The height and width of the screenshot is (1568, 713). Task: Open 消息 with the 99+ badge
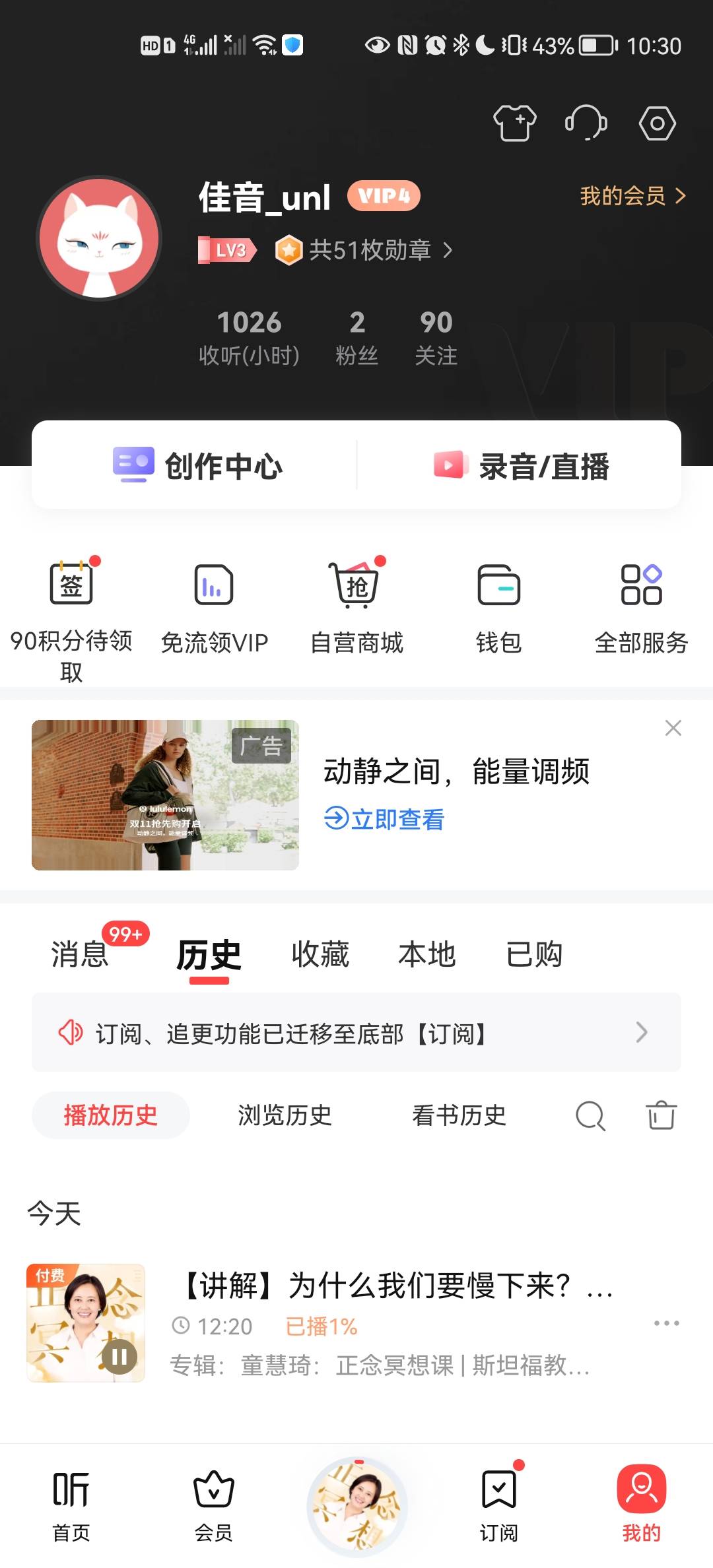tap(80, 954)
